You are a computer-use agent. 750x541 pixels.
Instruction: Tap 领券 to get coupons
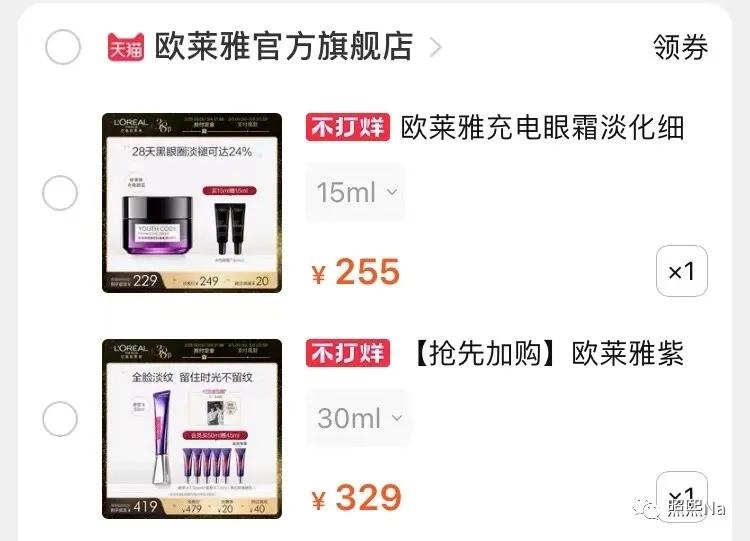pos(680,47)
